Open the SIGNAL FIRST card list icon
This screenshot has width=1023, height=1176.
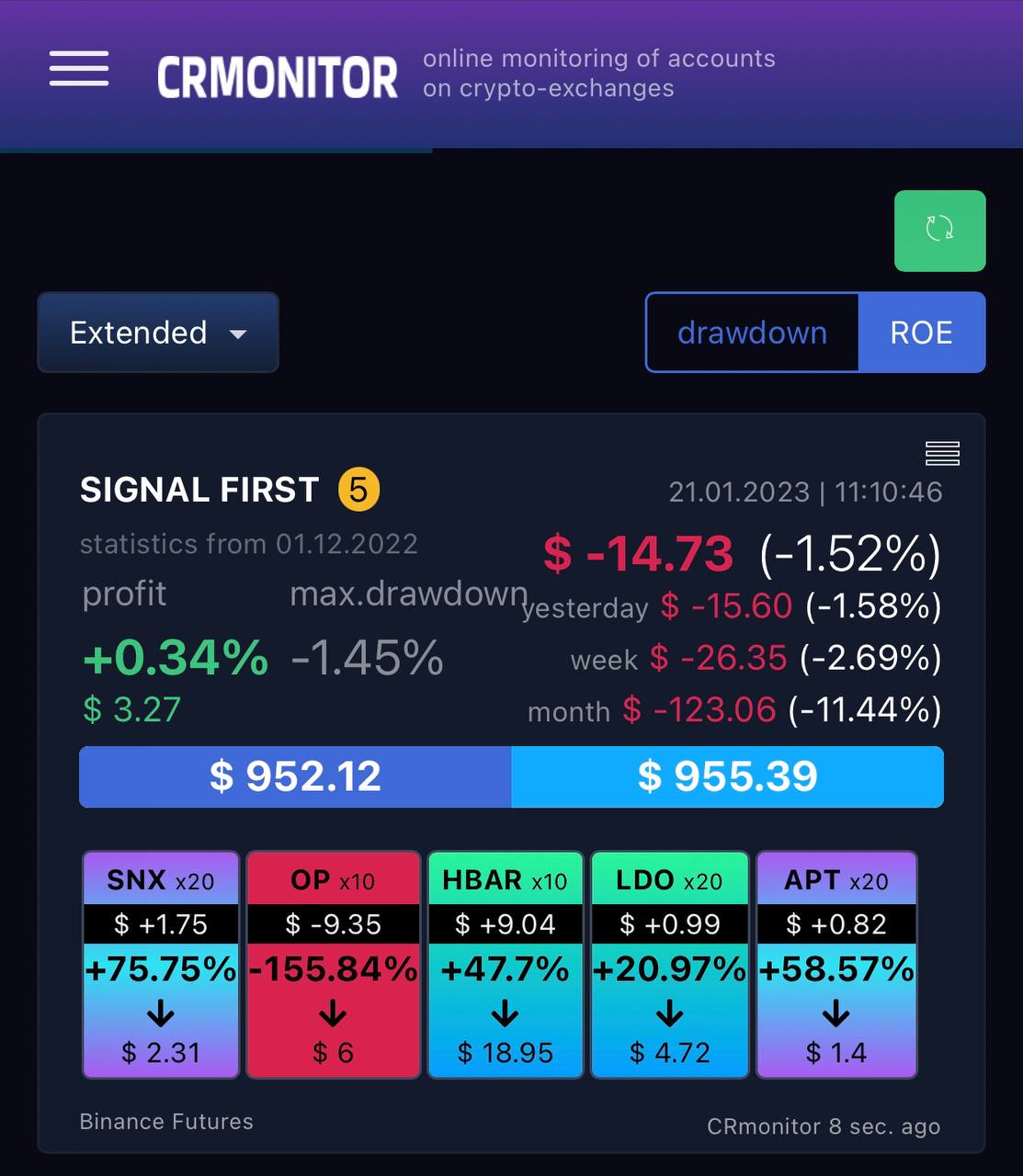(x=942, y=453)
